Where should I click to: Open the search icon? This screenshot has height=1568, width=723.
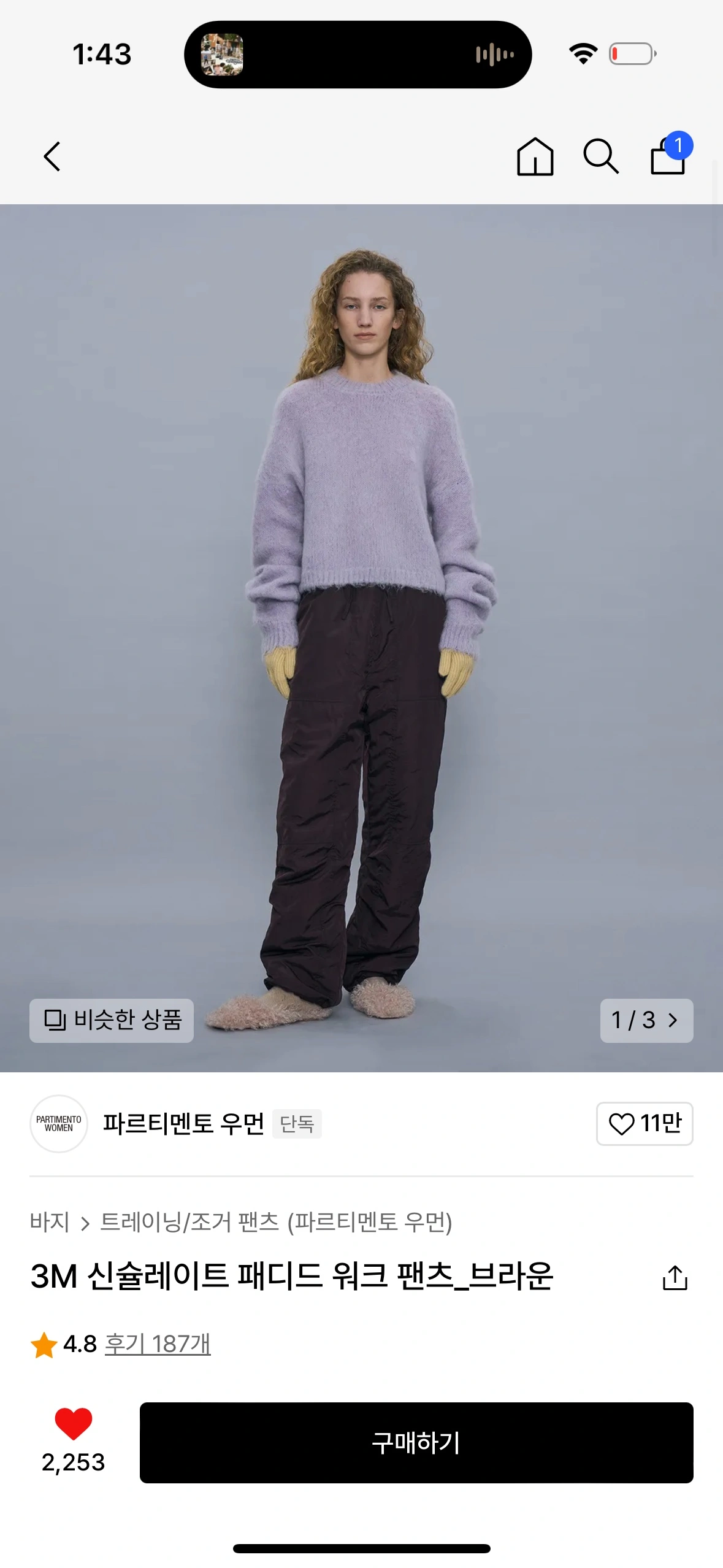pos(601,156)
